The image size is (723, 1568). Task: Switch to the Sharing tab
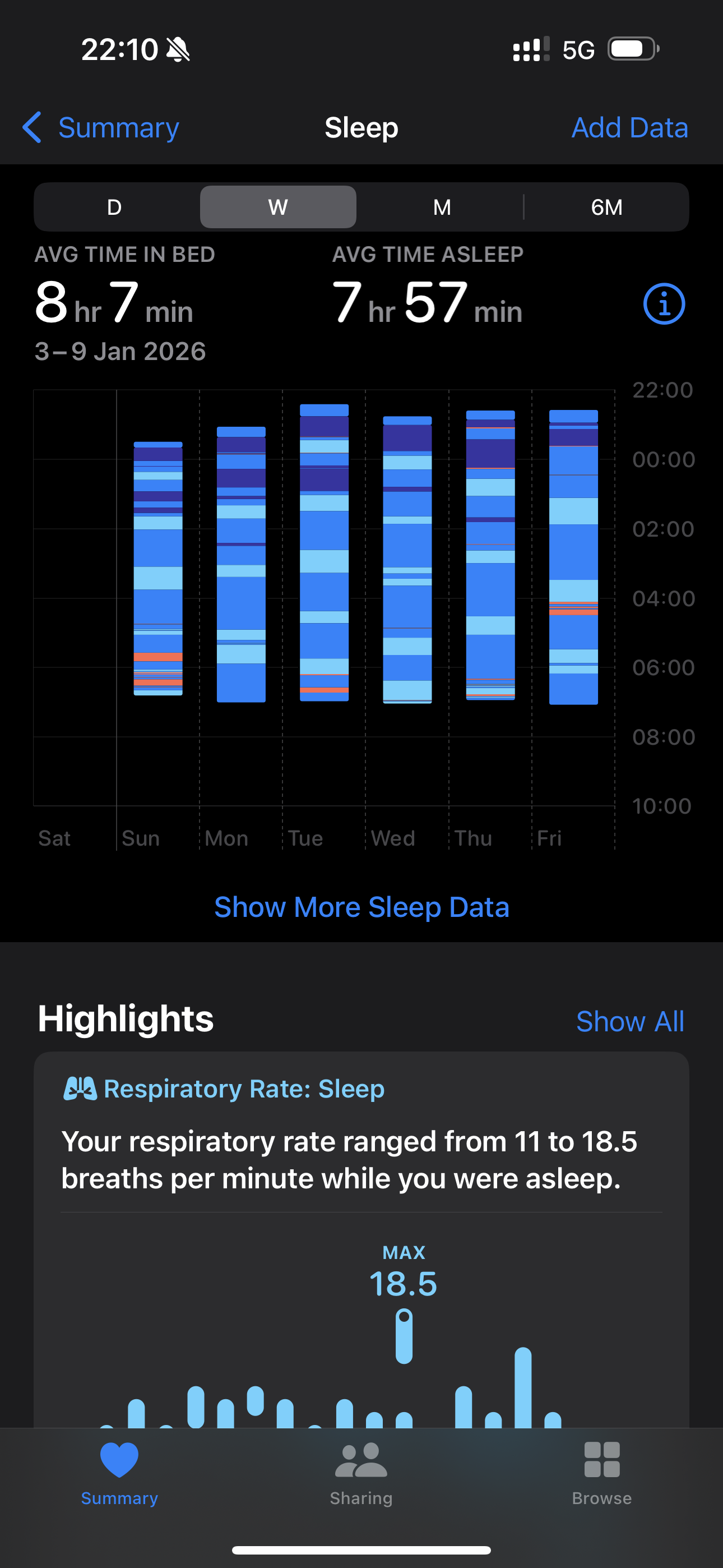coord(361,1473)
